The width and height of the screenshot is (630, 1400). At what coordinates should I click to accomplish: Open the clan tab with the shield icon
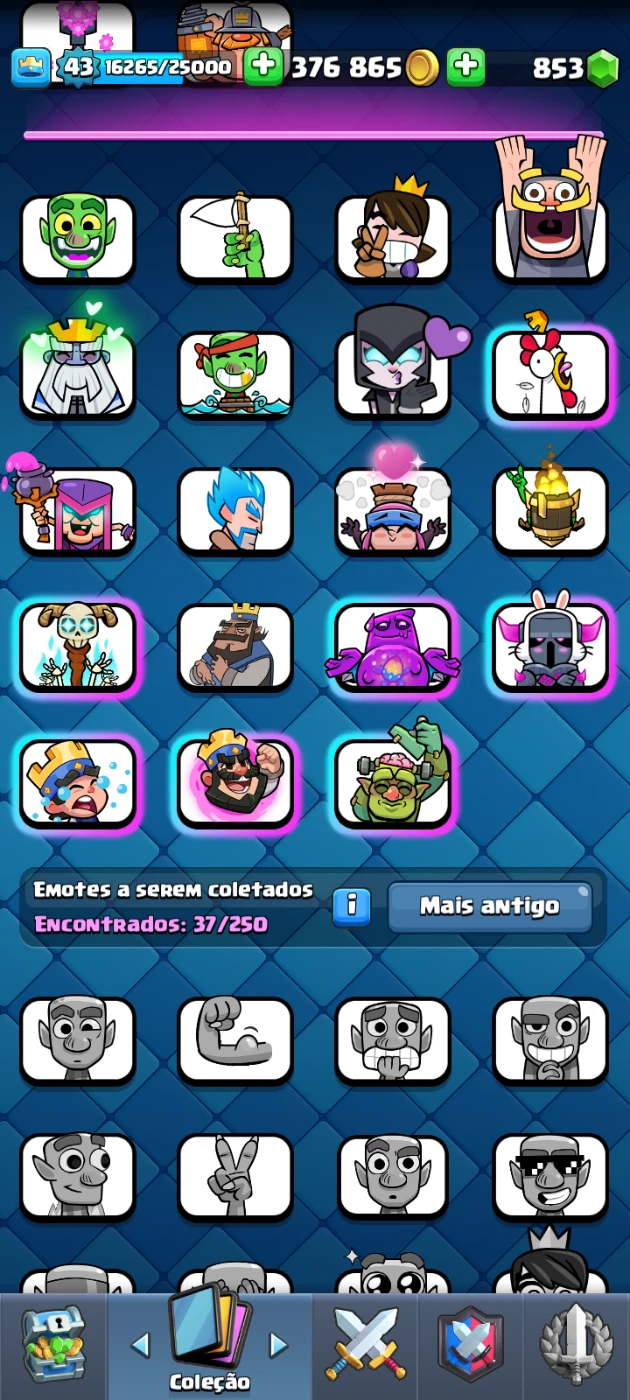pyautogui.click(x=470, y=1345)
